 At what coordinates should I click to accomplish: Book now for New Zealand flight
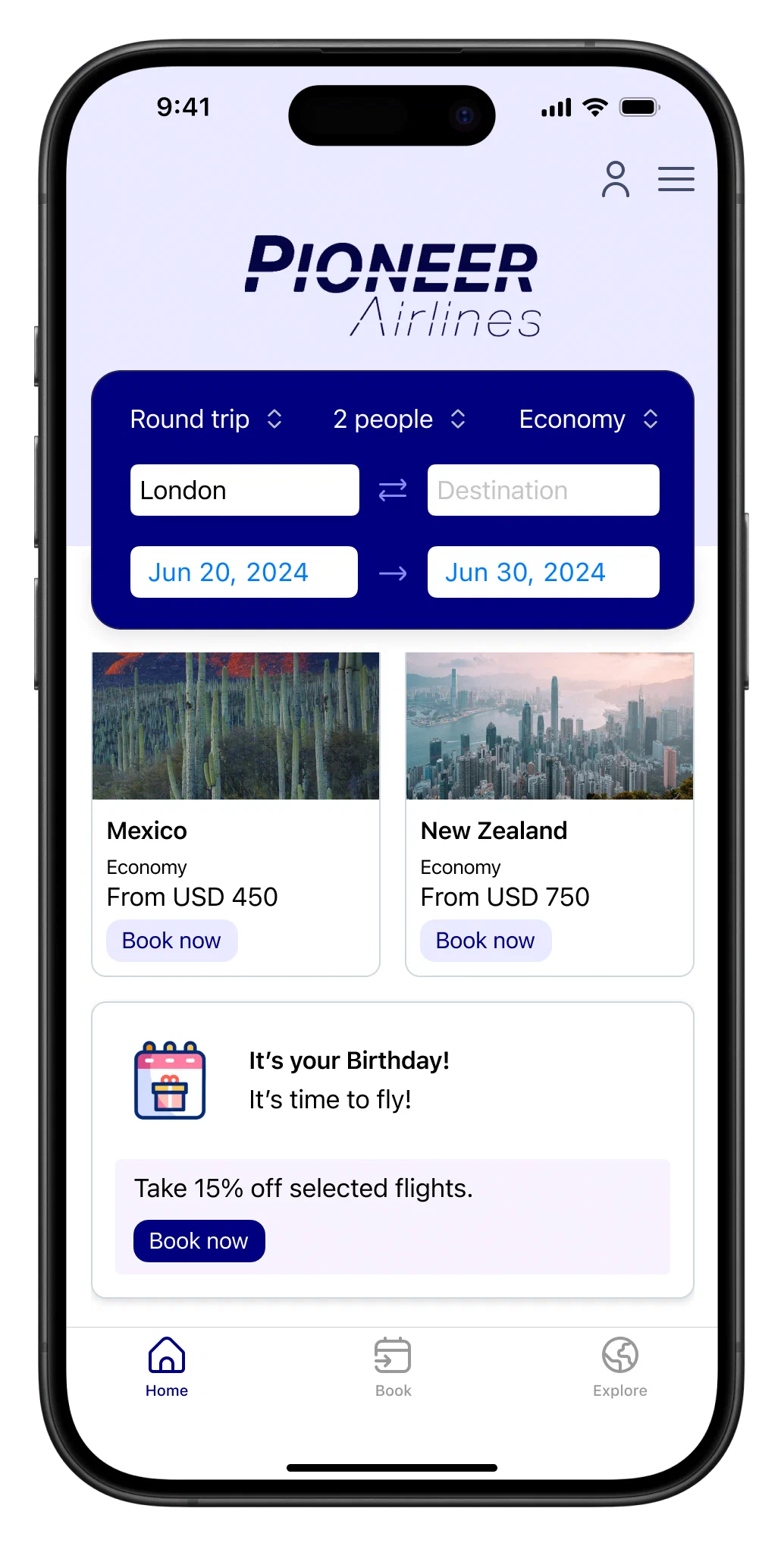tap(485, 941)
